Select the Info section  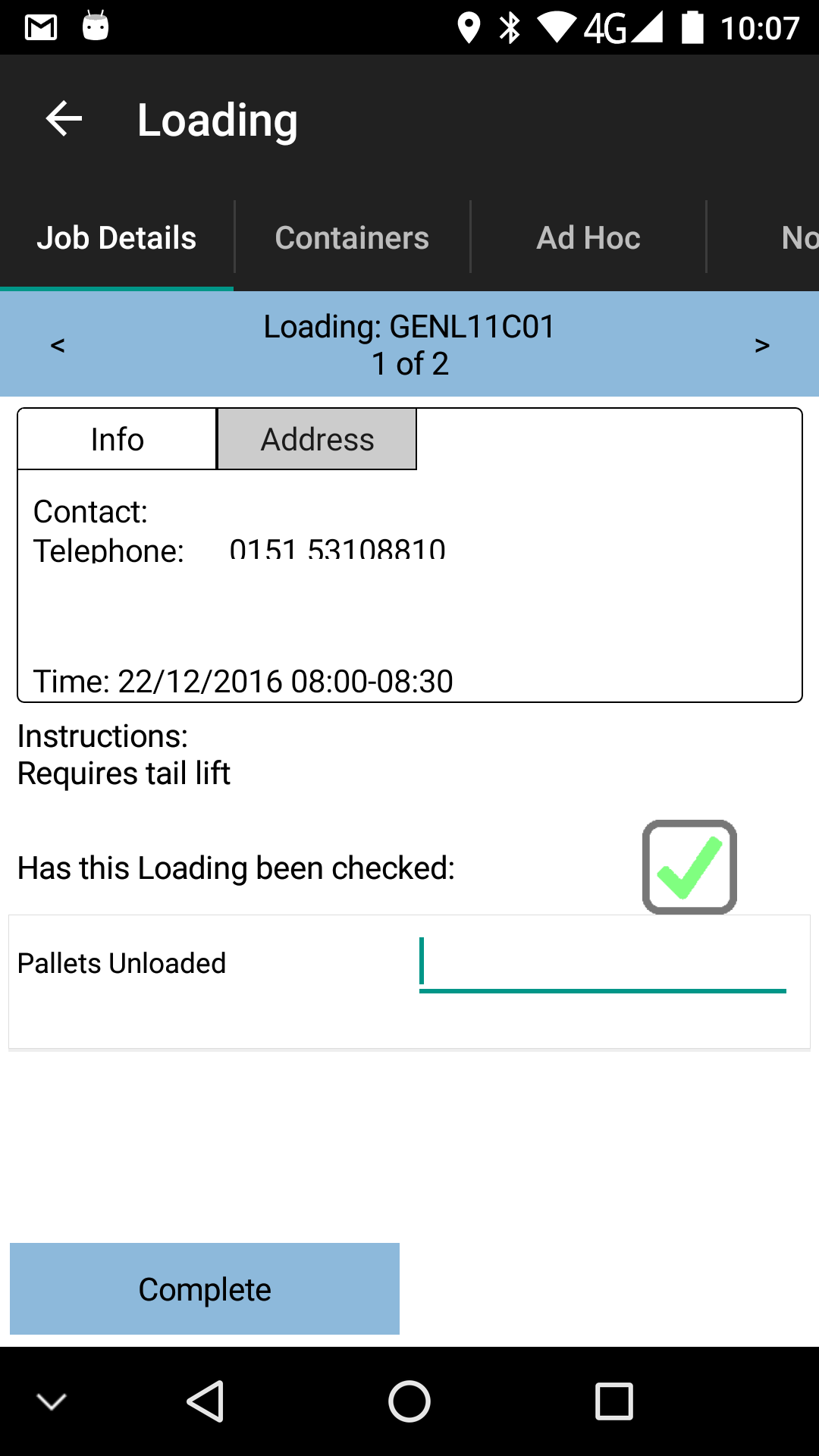(x=118, y=439)
